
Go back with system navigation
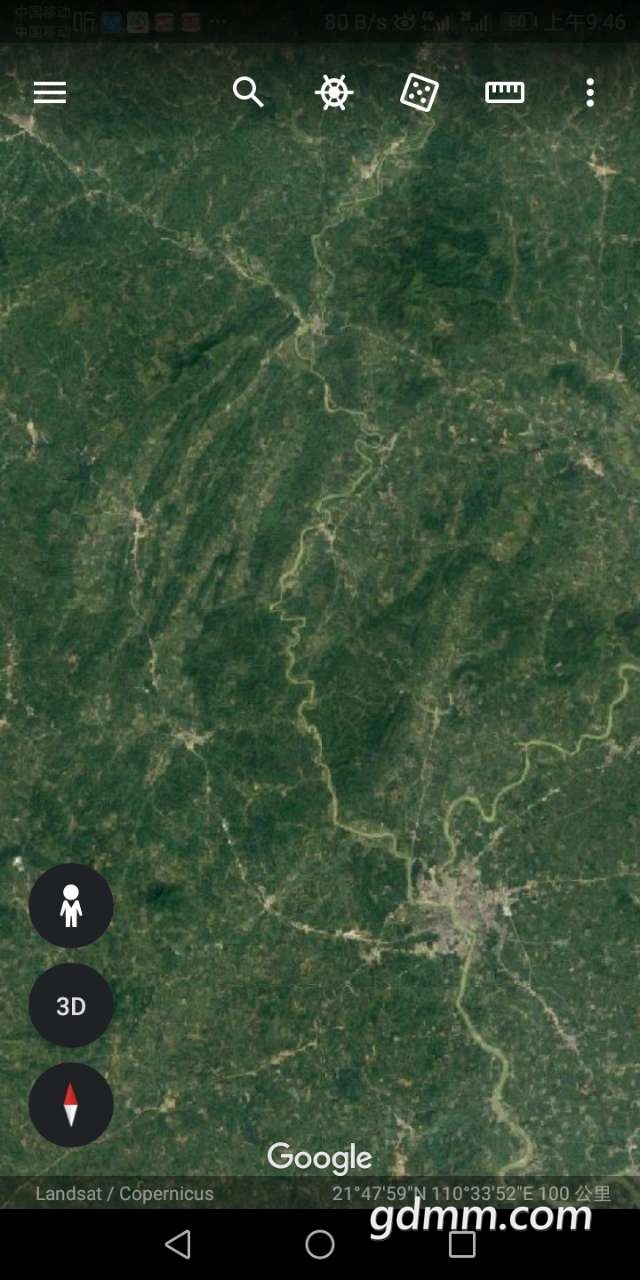tap(178, 1244)
